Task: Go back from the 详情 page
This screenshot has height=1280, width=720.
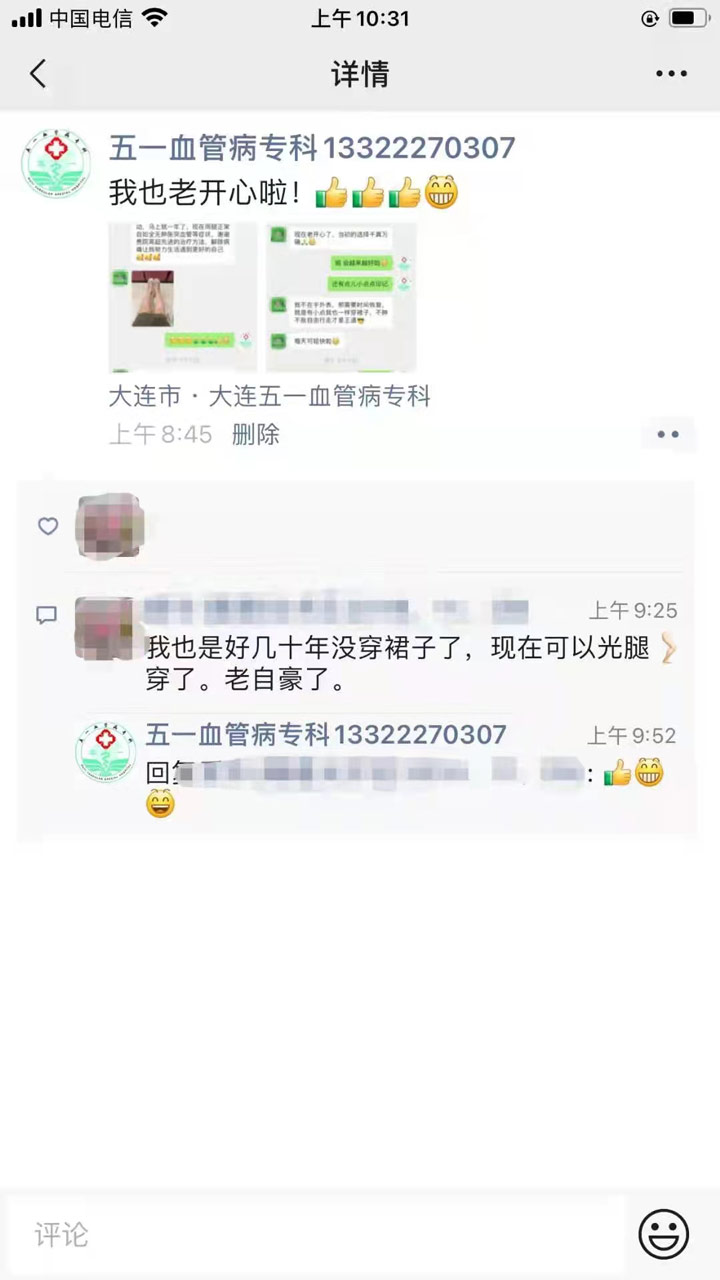Action: 38,74
